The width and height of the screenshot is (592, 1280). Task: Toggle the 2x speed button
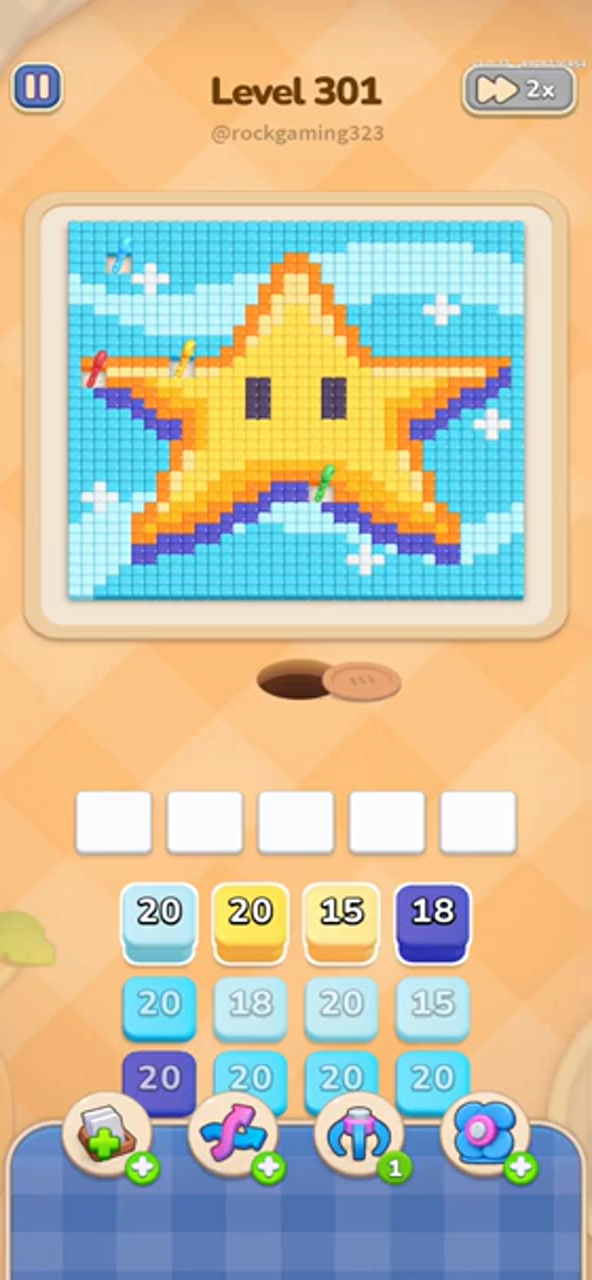[x=519, y=90]
